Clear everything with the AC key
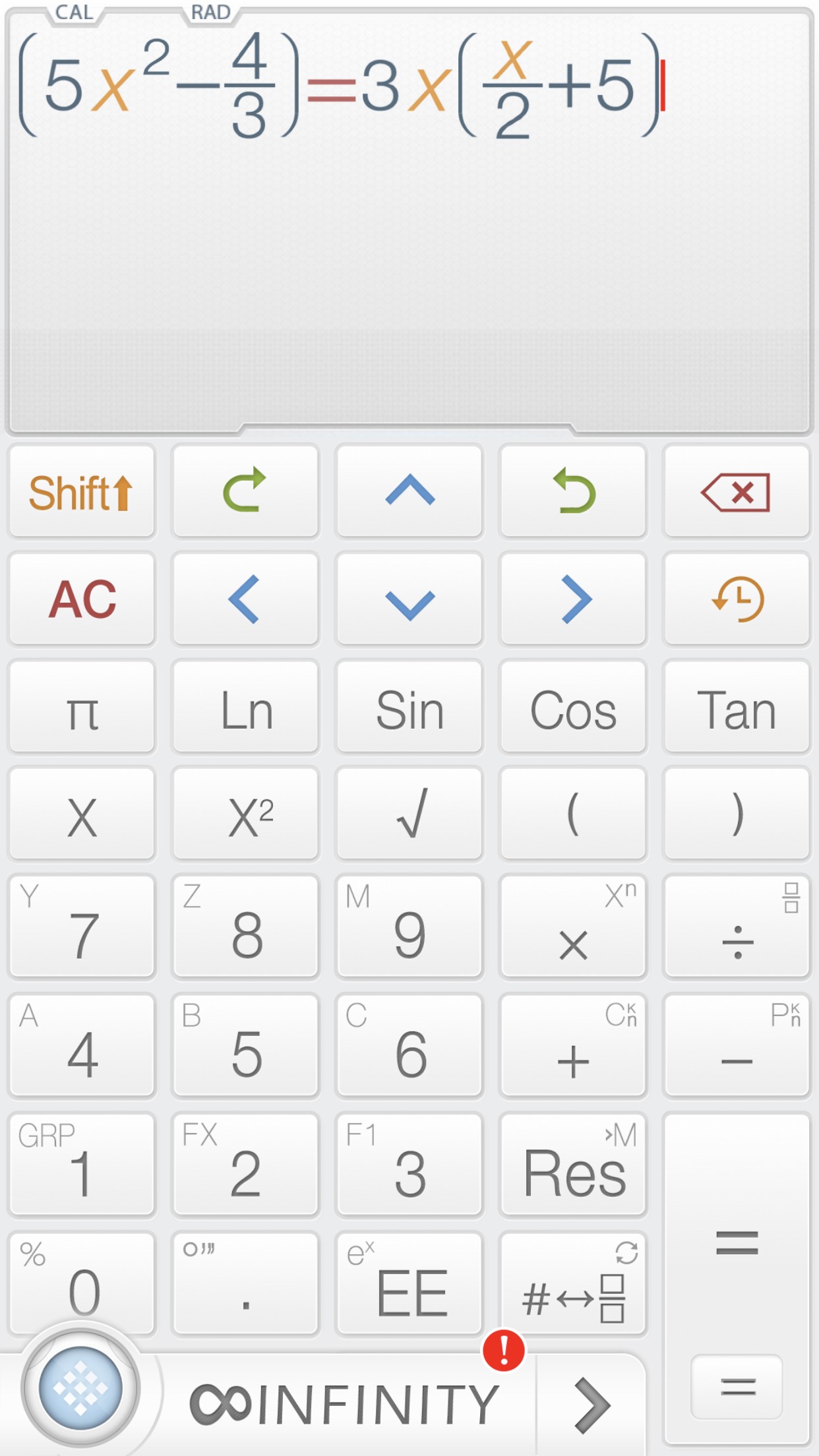Screen dimensions: 819x1456 pos(82,599)
